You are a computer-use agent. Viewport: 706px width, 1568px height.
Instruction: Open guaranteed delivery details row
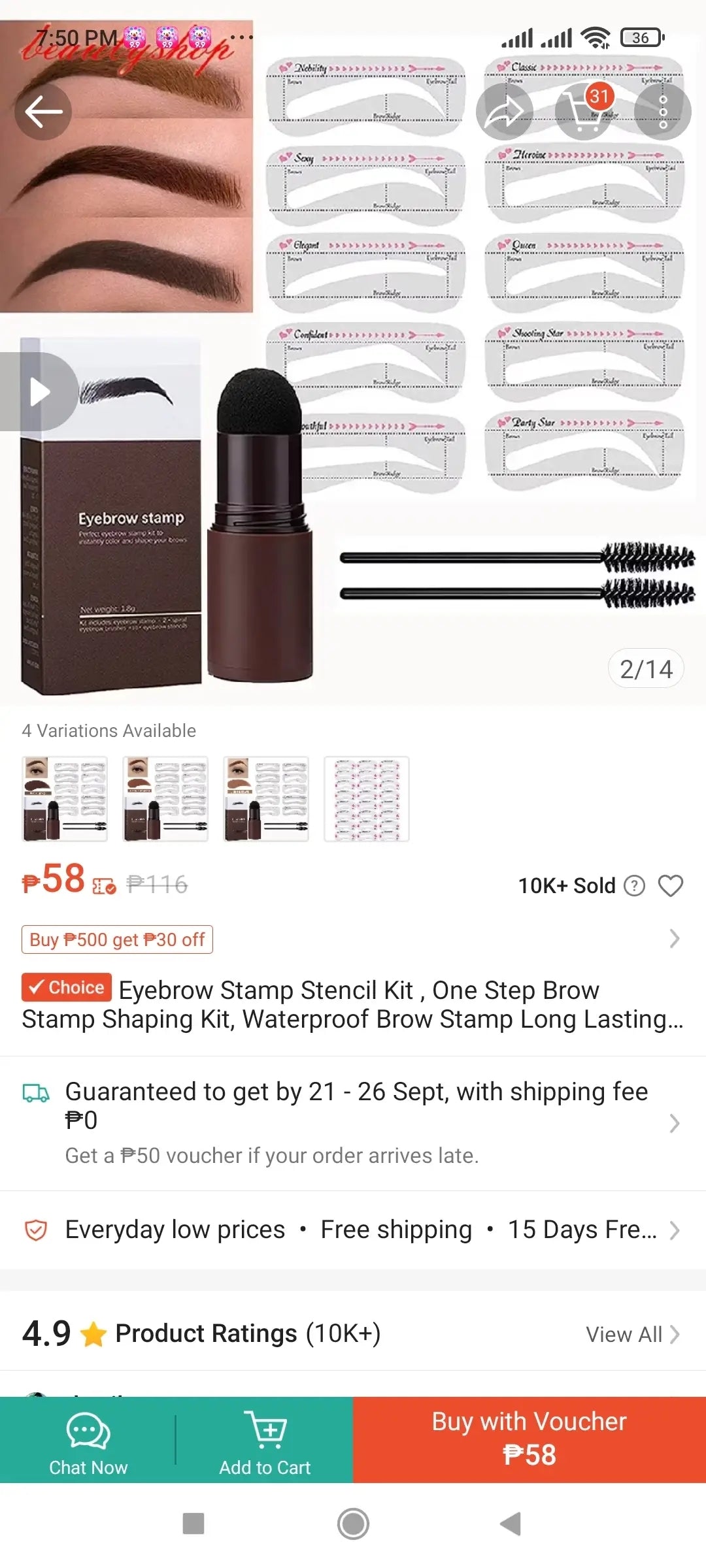(353, 1122)
